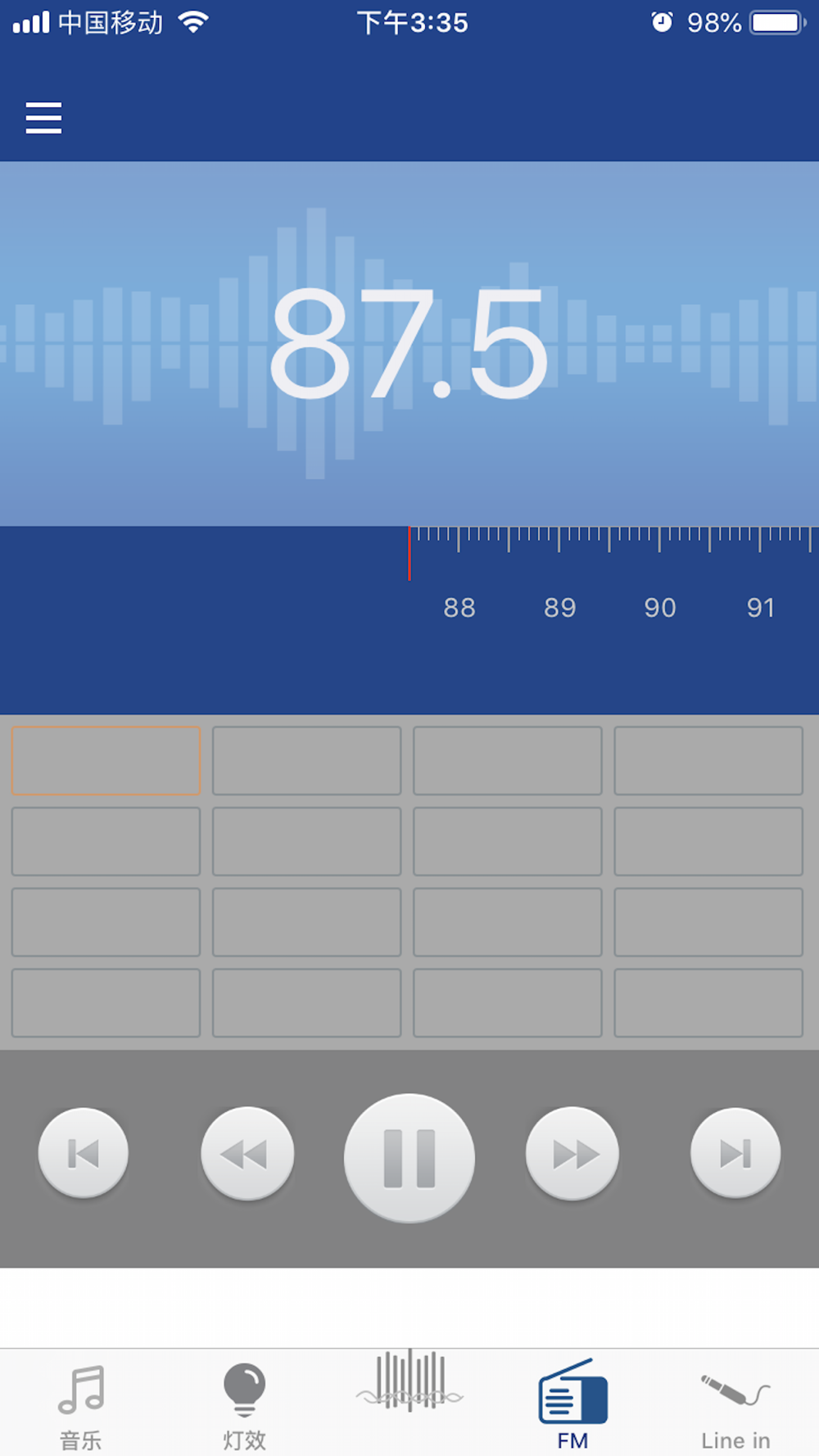Select the orange-outlined preset slot
819x1456 pixels.
(x=106, y=760)
